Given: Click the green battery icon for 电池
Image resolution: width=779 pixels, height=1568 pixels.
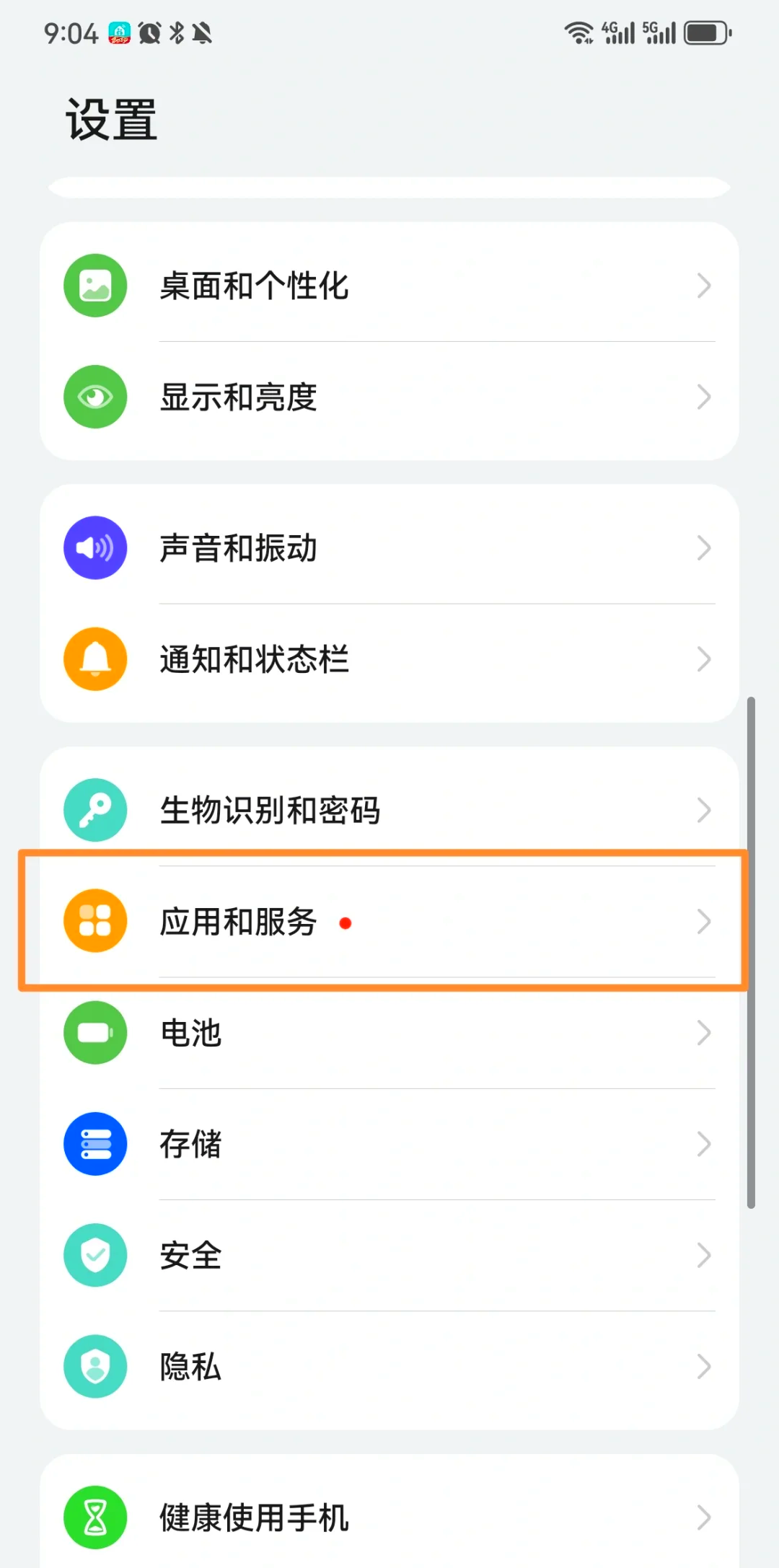Looking at the screenshot, I should [94, 1033].
